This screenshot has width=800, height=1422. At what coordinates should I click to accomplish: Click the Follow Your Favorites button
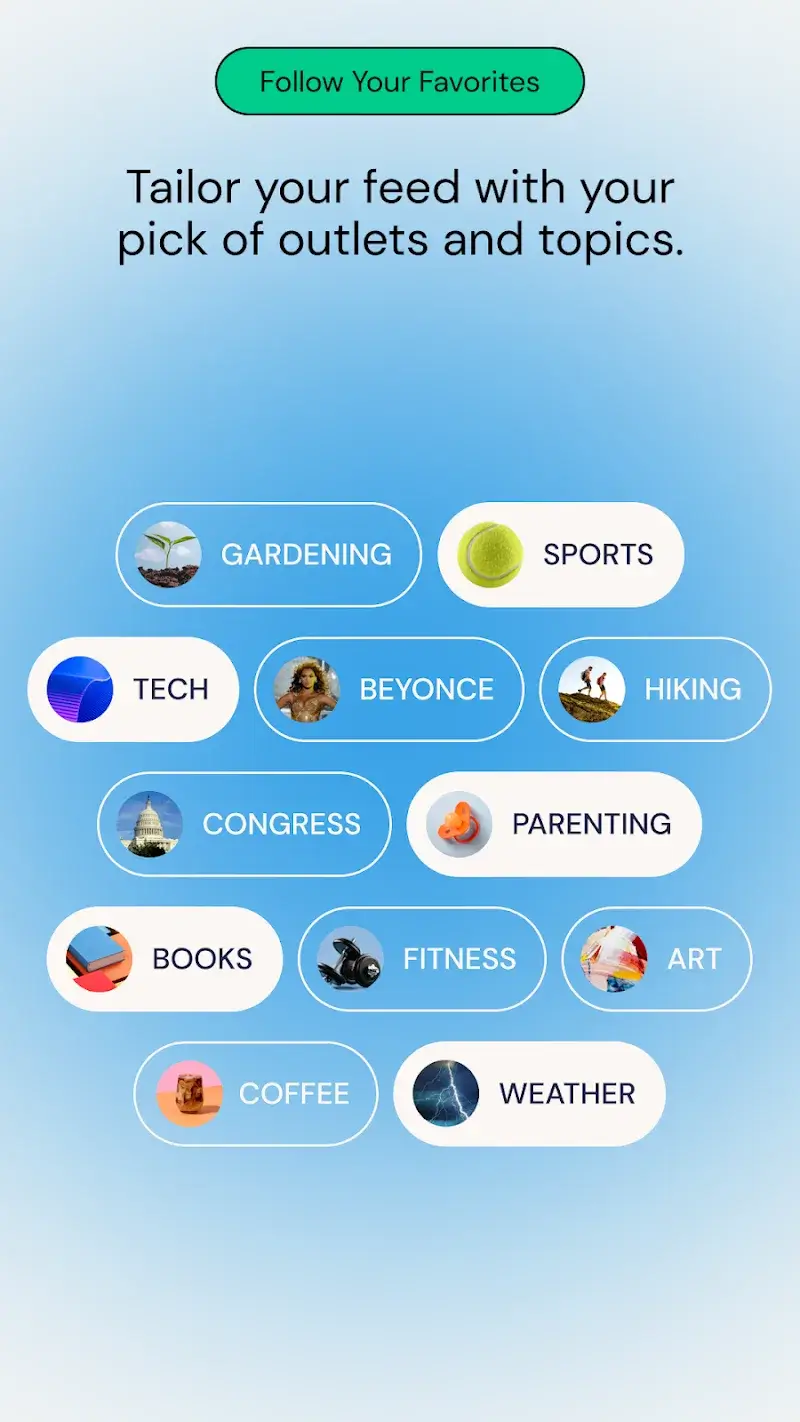399,81
